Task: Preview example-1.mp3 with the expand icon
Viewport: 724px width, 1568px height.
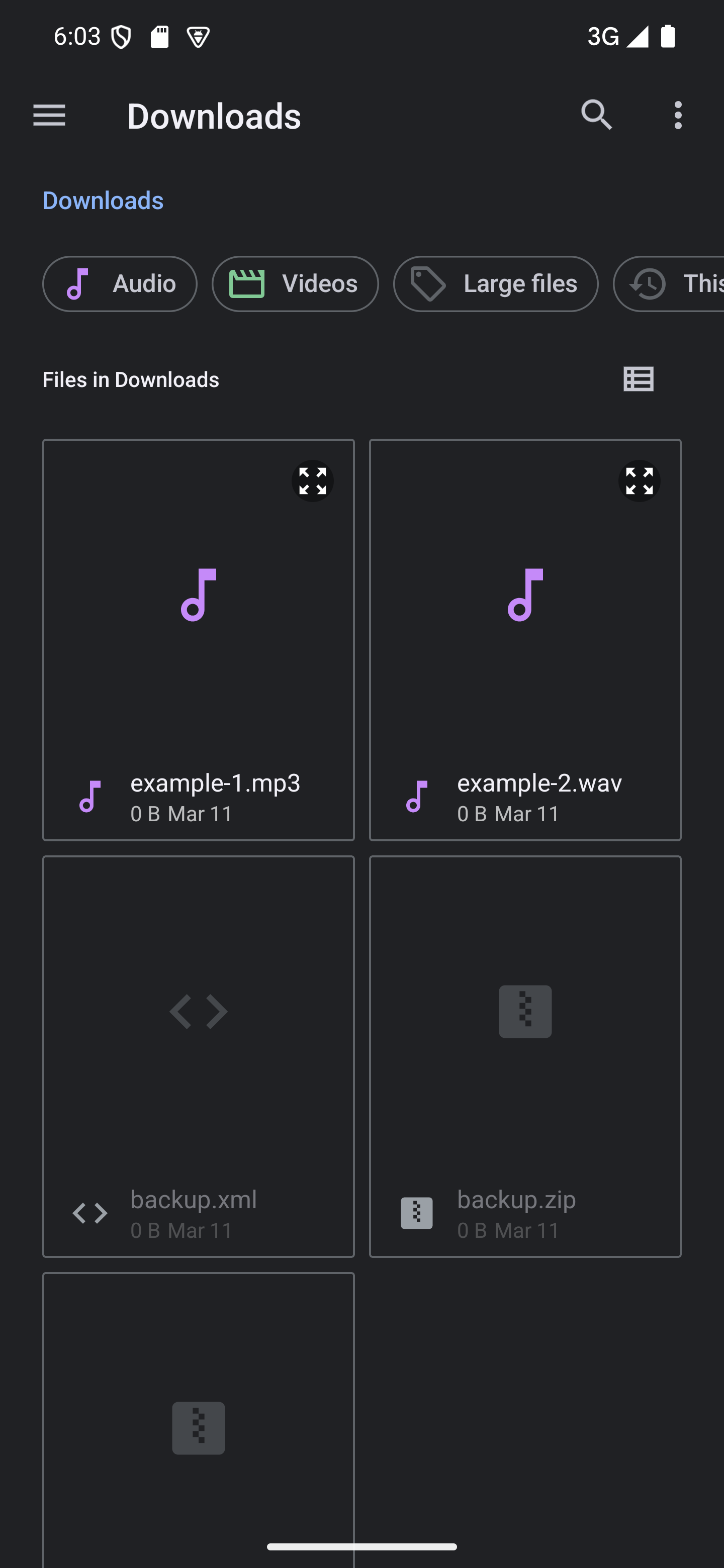Action: point(312,481)
